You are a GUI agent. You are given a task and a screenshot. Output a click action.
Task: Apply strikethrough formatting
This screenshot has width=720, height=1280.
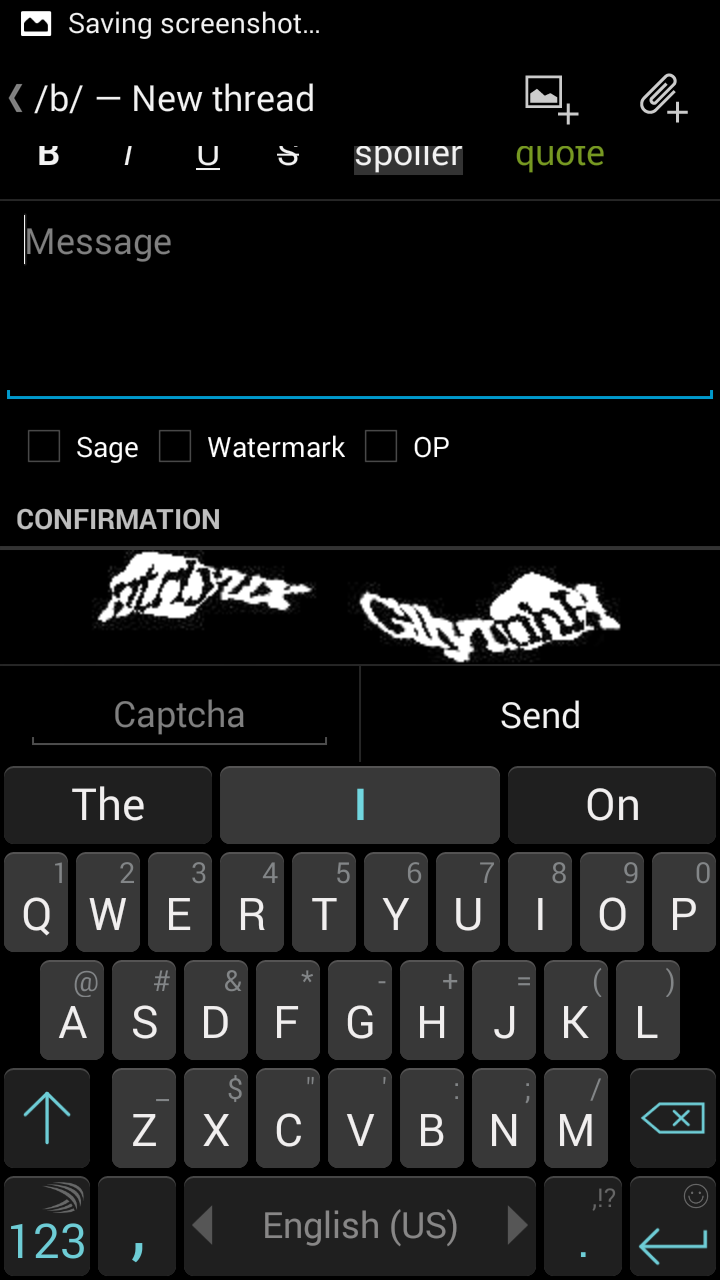288,155
